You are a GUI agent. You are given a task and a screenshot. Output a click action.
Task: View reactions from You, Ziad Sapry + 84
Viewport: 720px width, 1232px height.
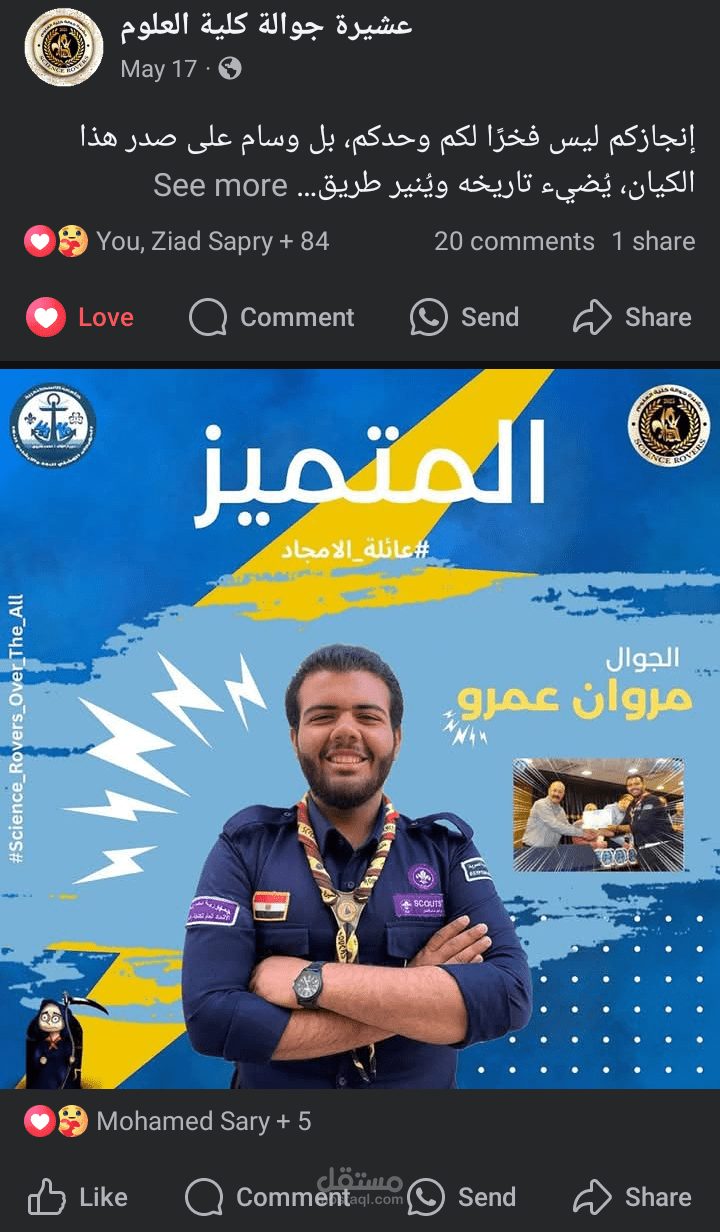pyautogui.click(x=177, y=241)
